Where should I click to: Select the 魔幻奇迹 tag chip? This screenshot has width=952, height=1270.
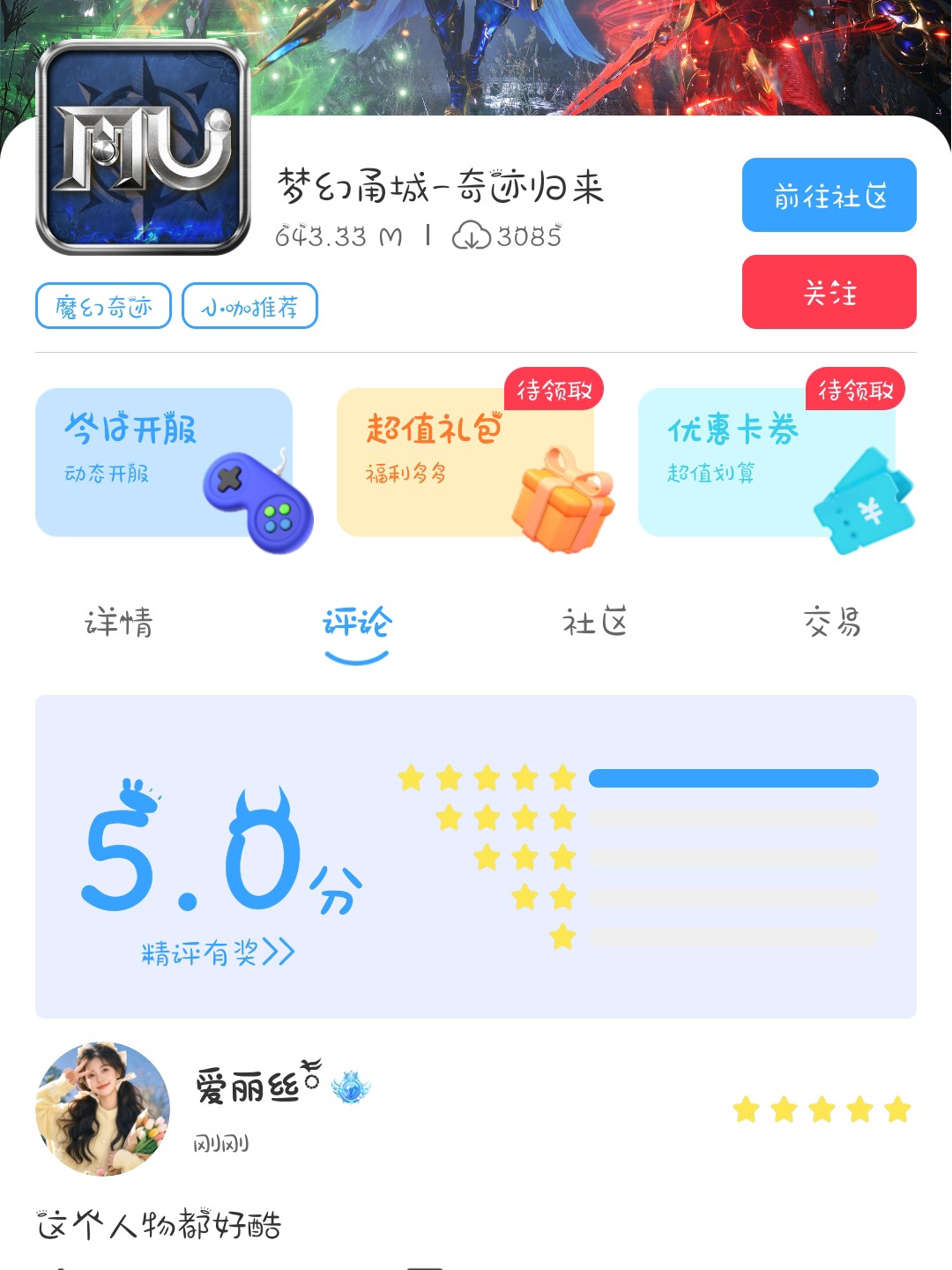click(103, 306)
